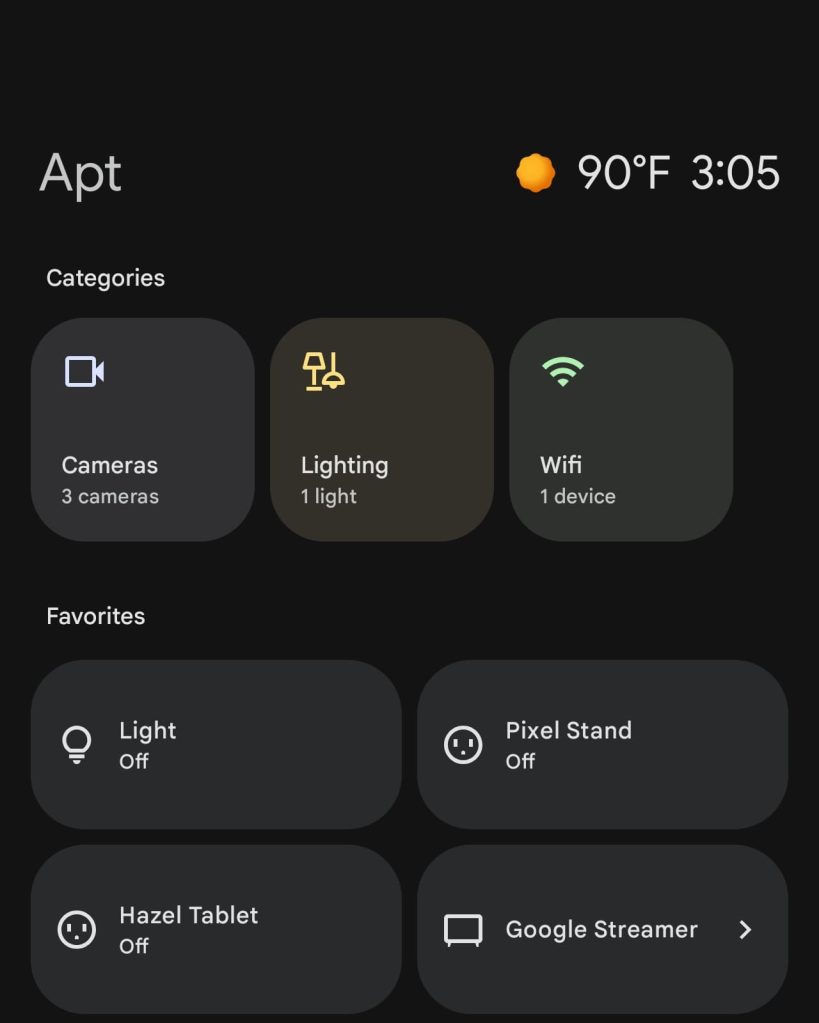Select the lamp icon on the Lighting card
Screen dimensions: 819x1023
[x=323, y=370]
